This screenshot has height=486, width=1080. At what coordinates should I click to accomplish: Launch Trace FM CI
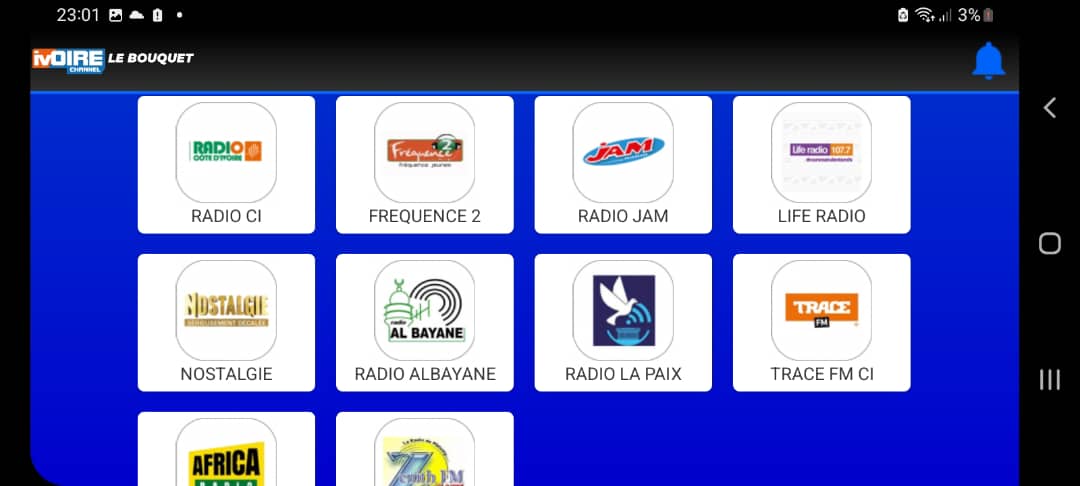tap(821, 322)
